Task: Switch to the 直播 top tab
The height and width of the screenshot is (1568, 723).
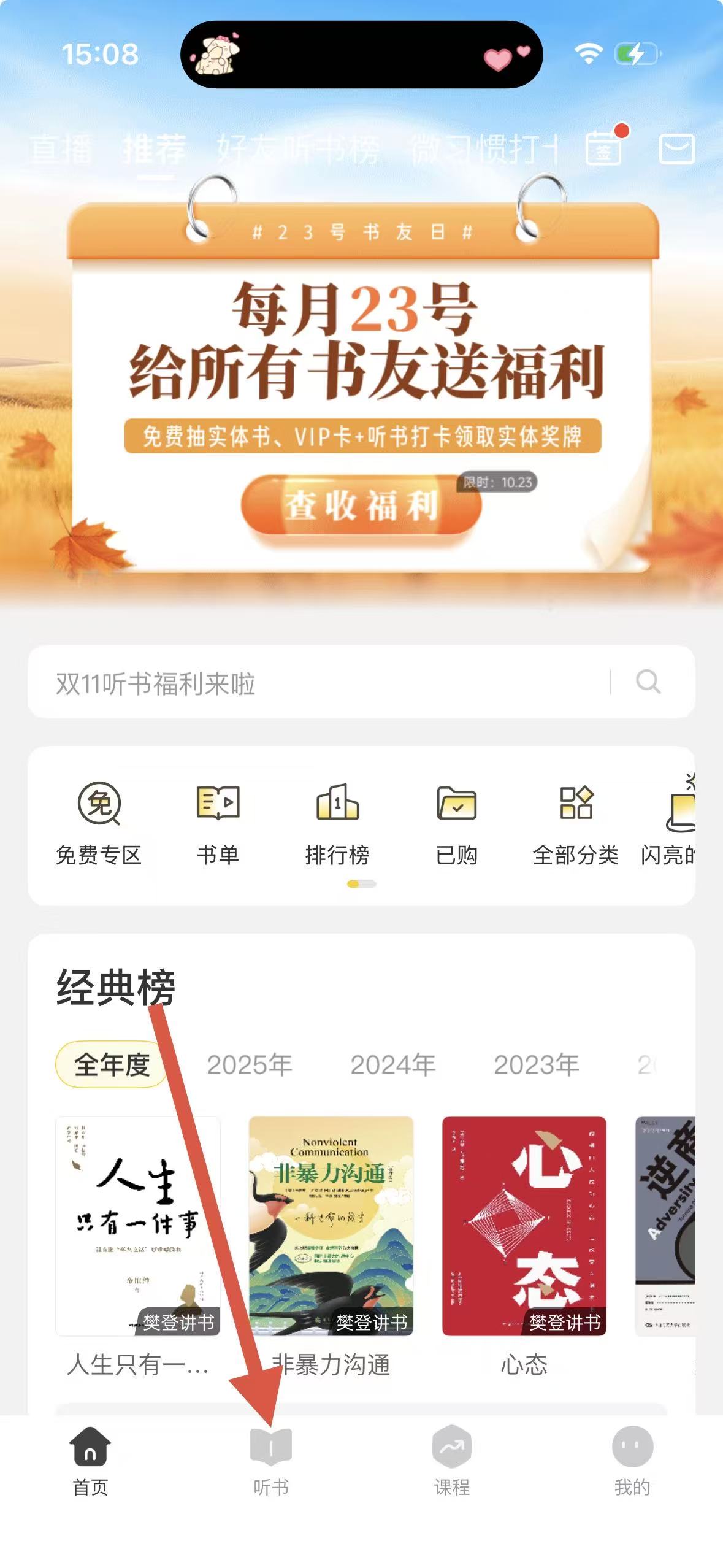Action: pyautogui.click(x=61, y=149)
